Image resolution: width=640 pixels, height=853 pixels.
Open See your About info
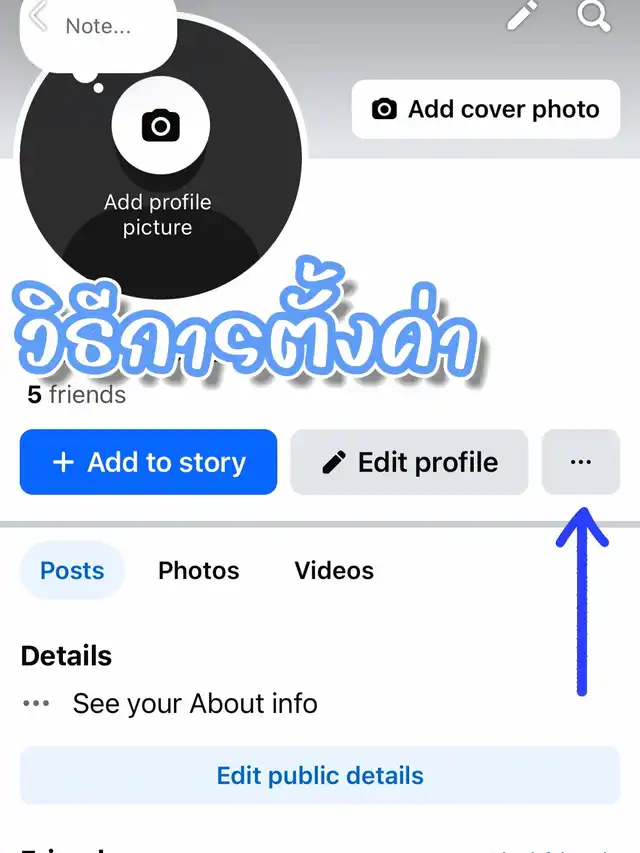point(195,703)
